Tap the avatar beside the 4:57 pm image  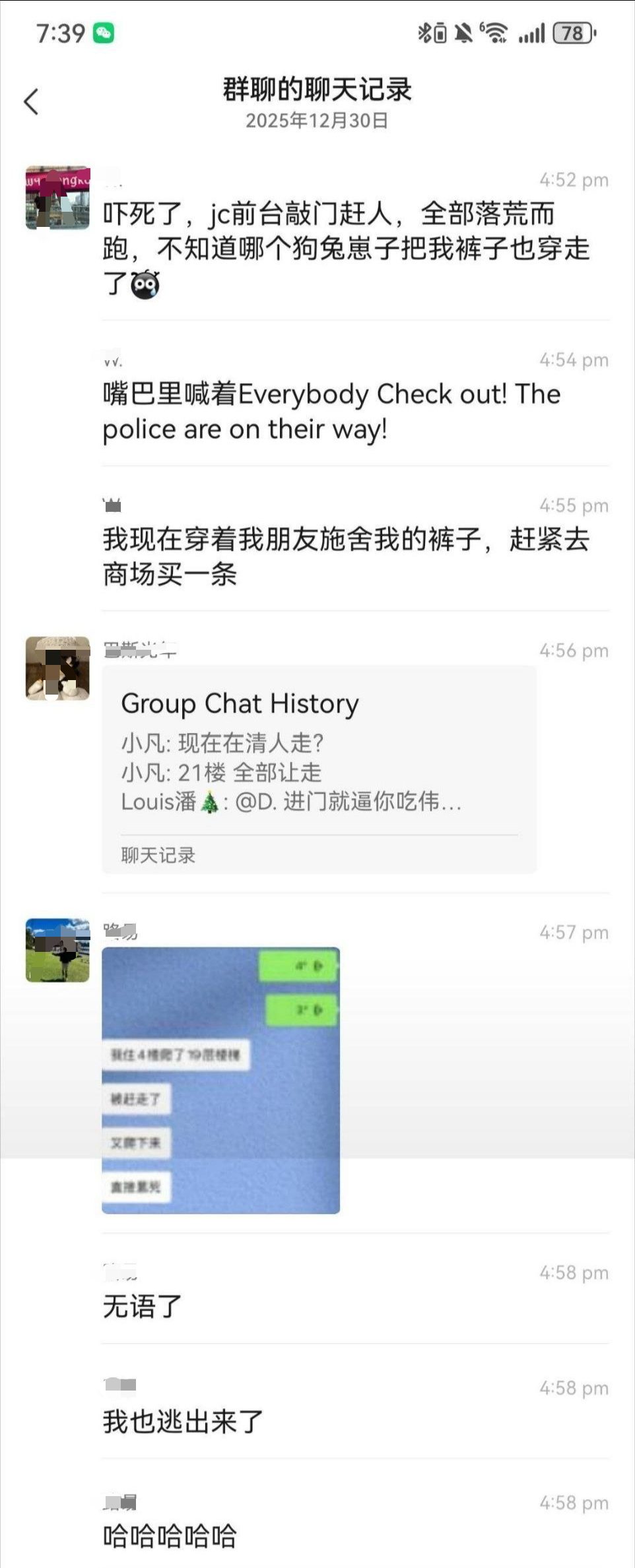(x=57, y=950)
